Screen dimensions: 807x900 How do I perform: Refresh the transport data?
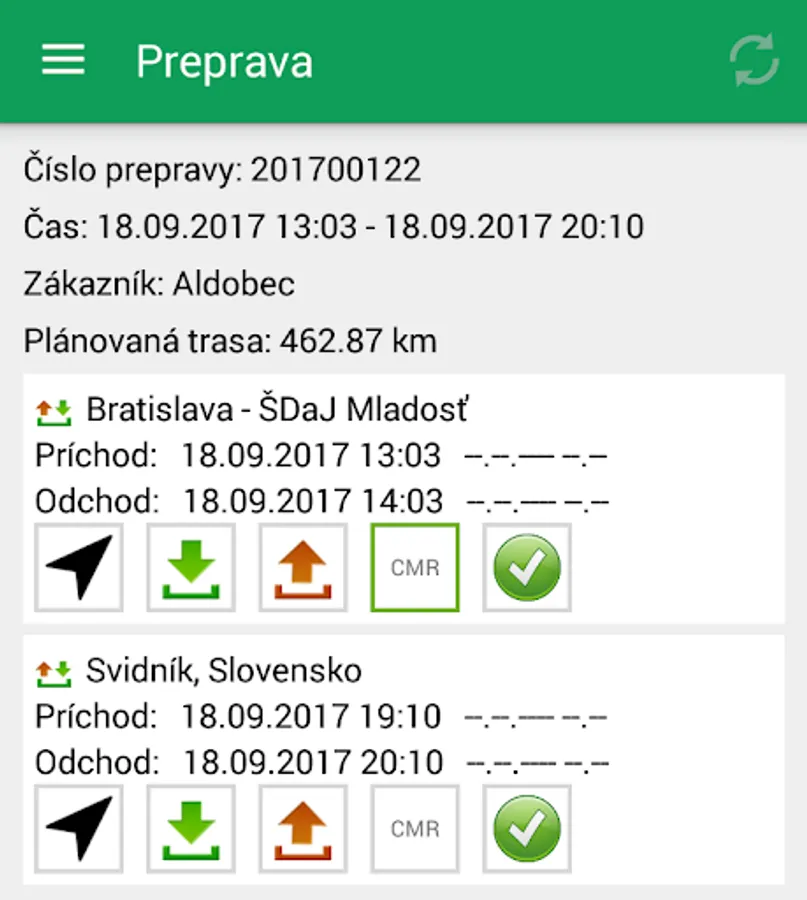pyautogui.click(x=754, y=60)
